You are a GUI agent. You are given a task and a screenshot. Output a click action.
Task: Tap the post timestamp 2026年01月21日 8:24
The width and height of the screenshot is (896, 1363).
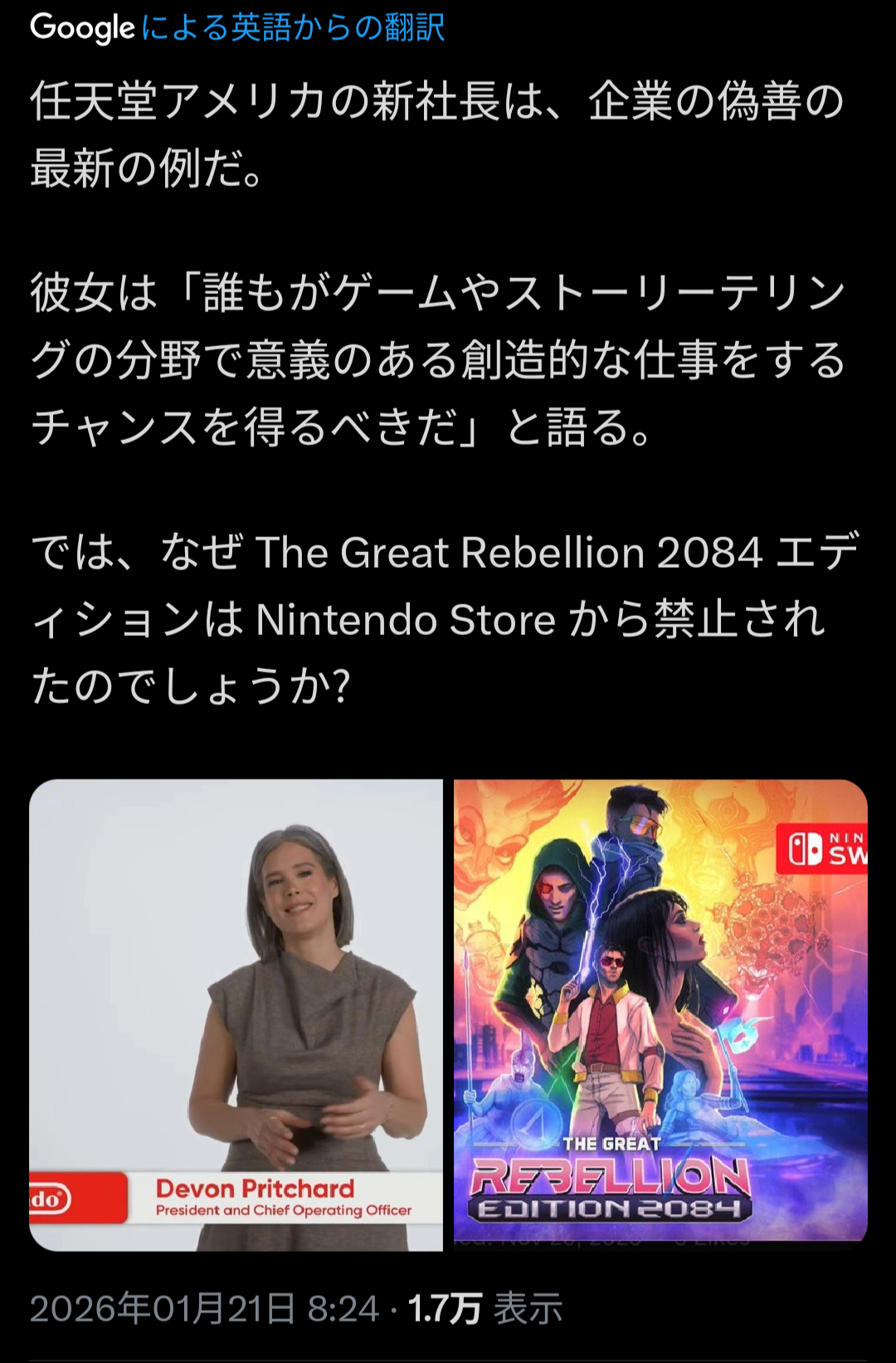tap(204, 1309)
